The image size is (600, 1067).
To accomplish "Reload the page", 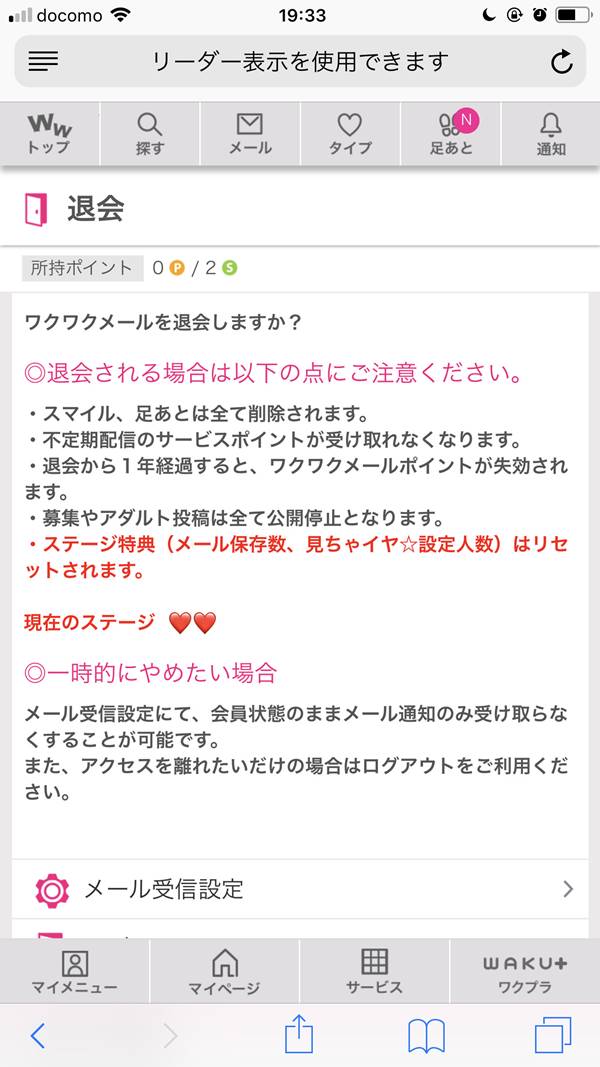I will pyautogui.click(x=562, y=62).
